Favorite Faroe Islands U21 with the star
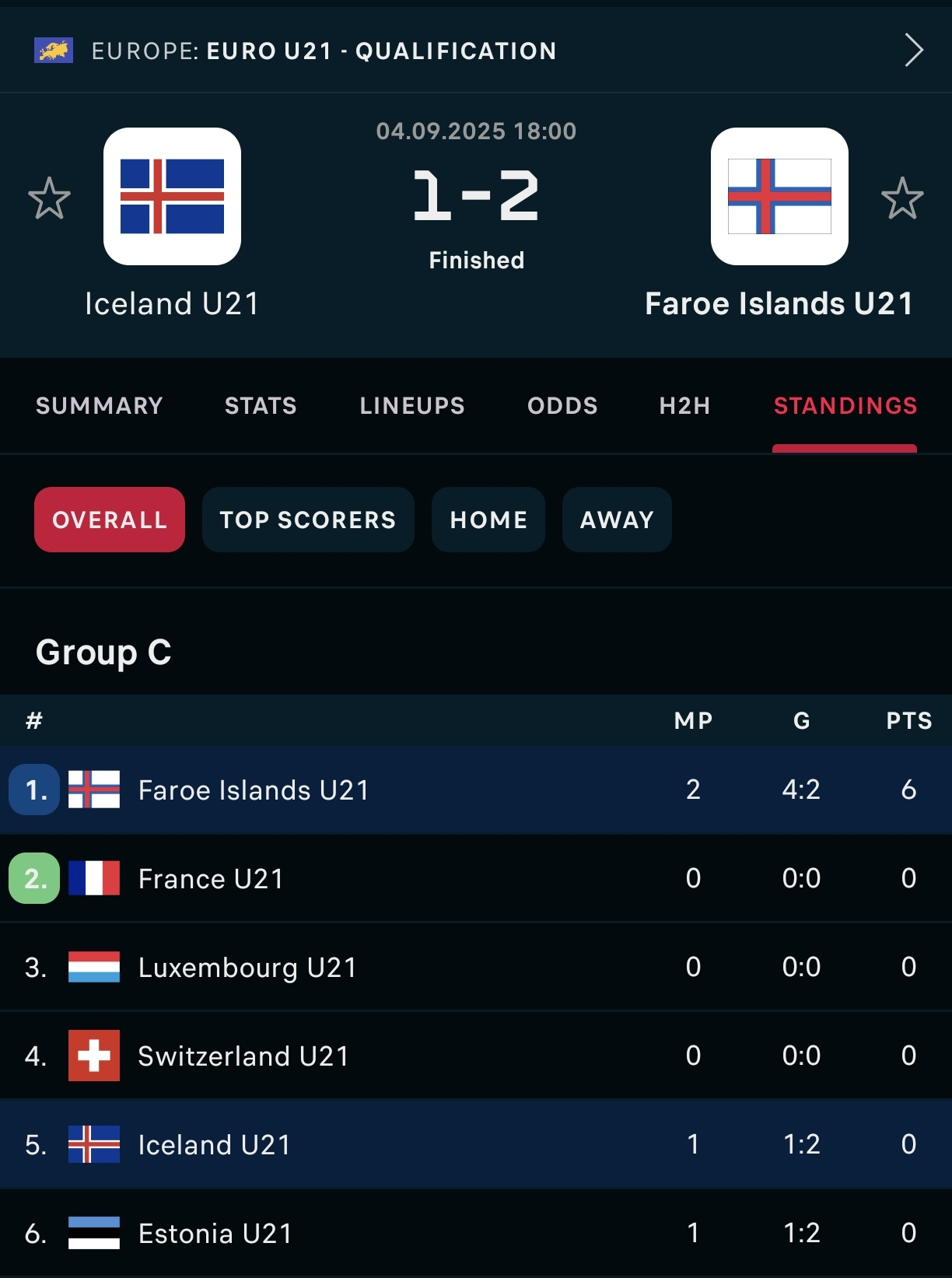Image resolution: width=952 pixels, height=1278 pixels. (x=902, y=198)
